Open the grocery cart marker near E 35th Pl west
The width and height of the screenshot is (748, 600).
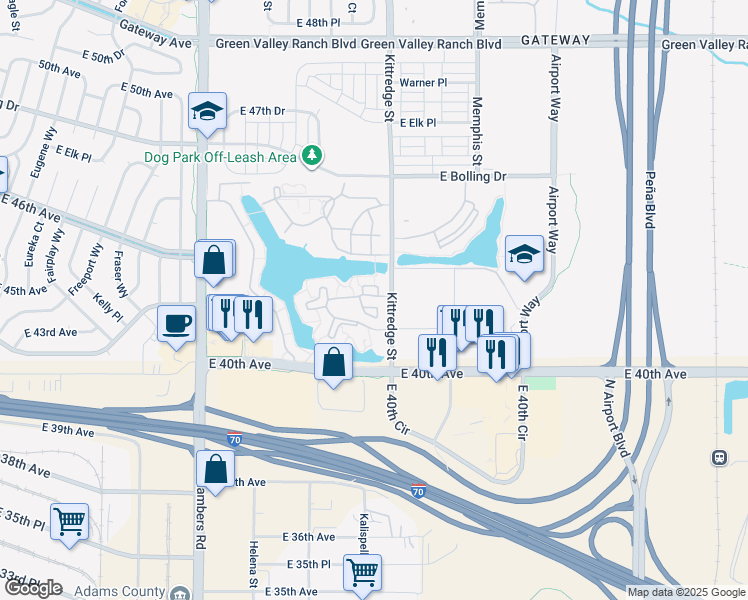point(70,523)
